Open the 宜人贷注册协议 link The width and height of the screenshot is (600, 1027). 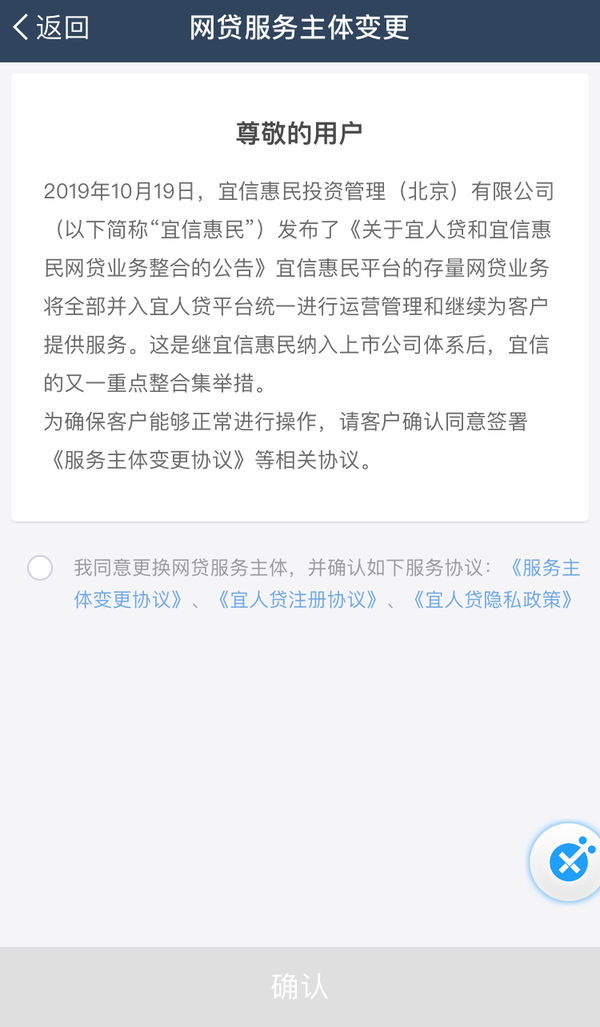(297, 599)
